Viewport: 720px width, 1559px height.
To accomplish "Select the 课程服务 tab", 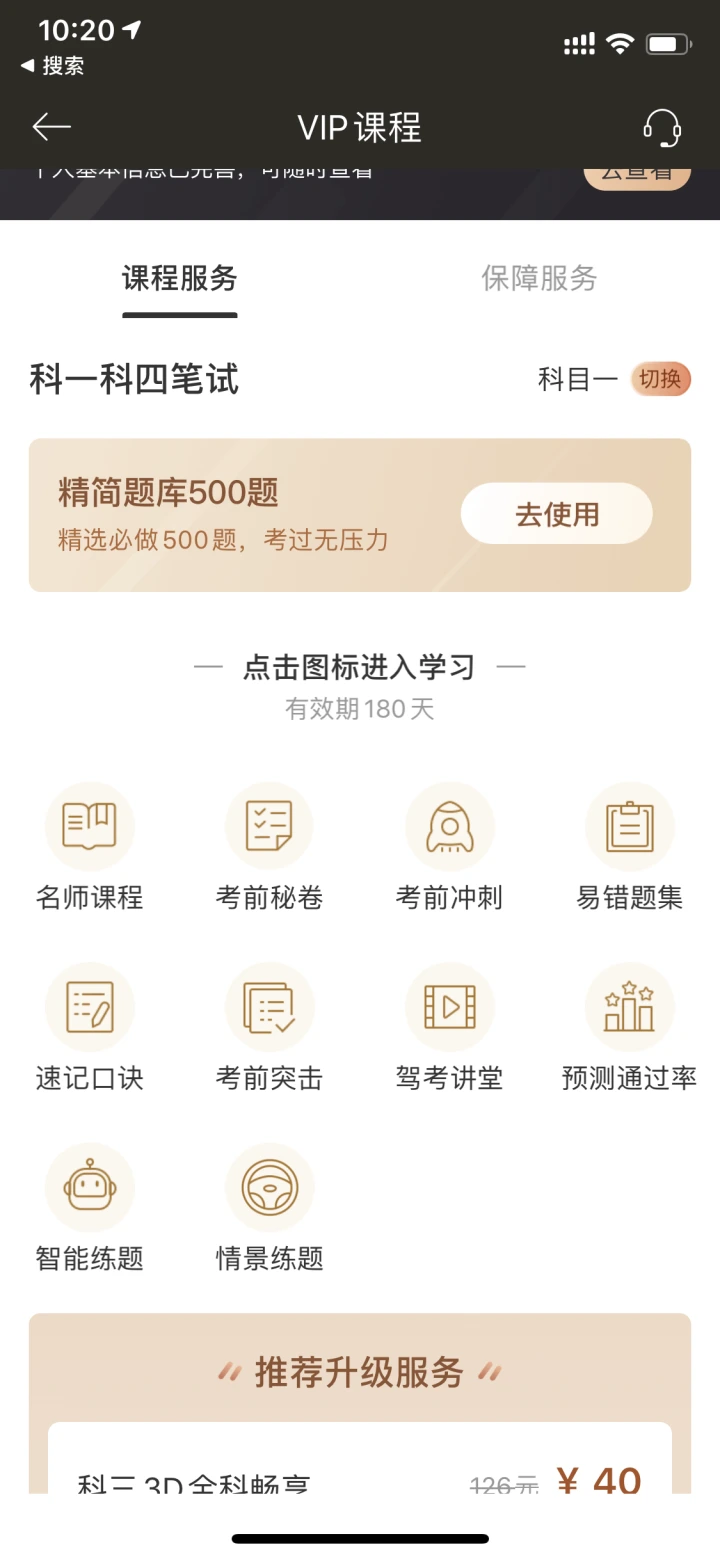I will [x=180, y=278].
